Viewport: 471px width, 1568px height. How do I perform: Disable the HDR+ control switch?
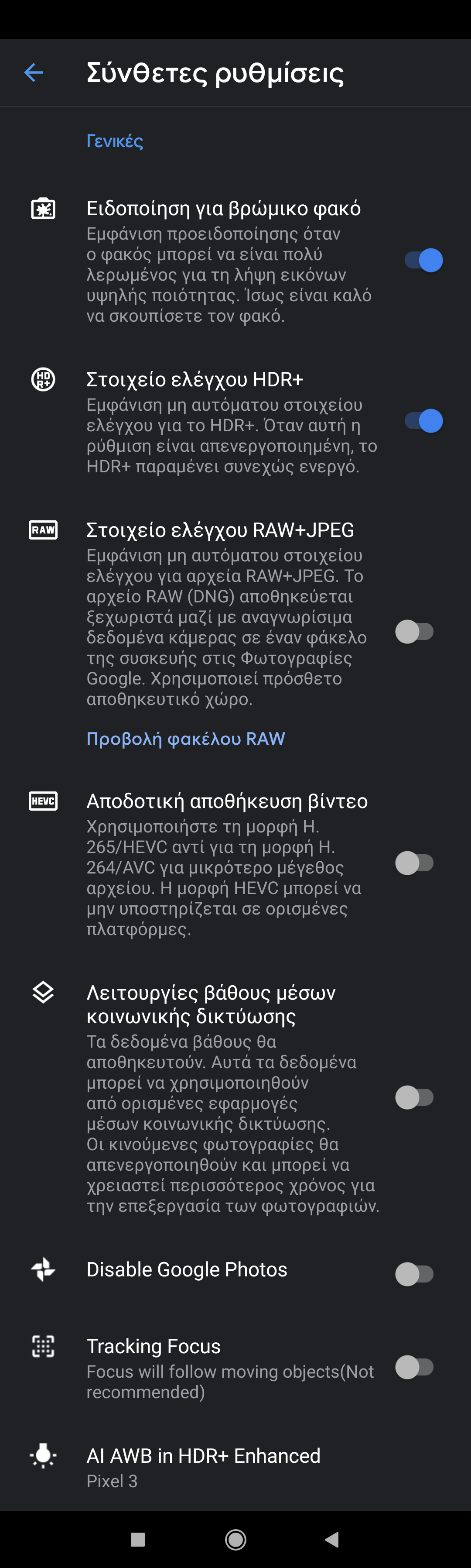tap(423, 421)
